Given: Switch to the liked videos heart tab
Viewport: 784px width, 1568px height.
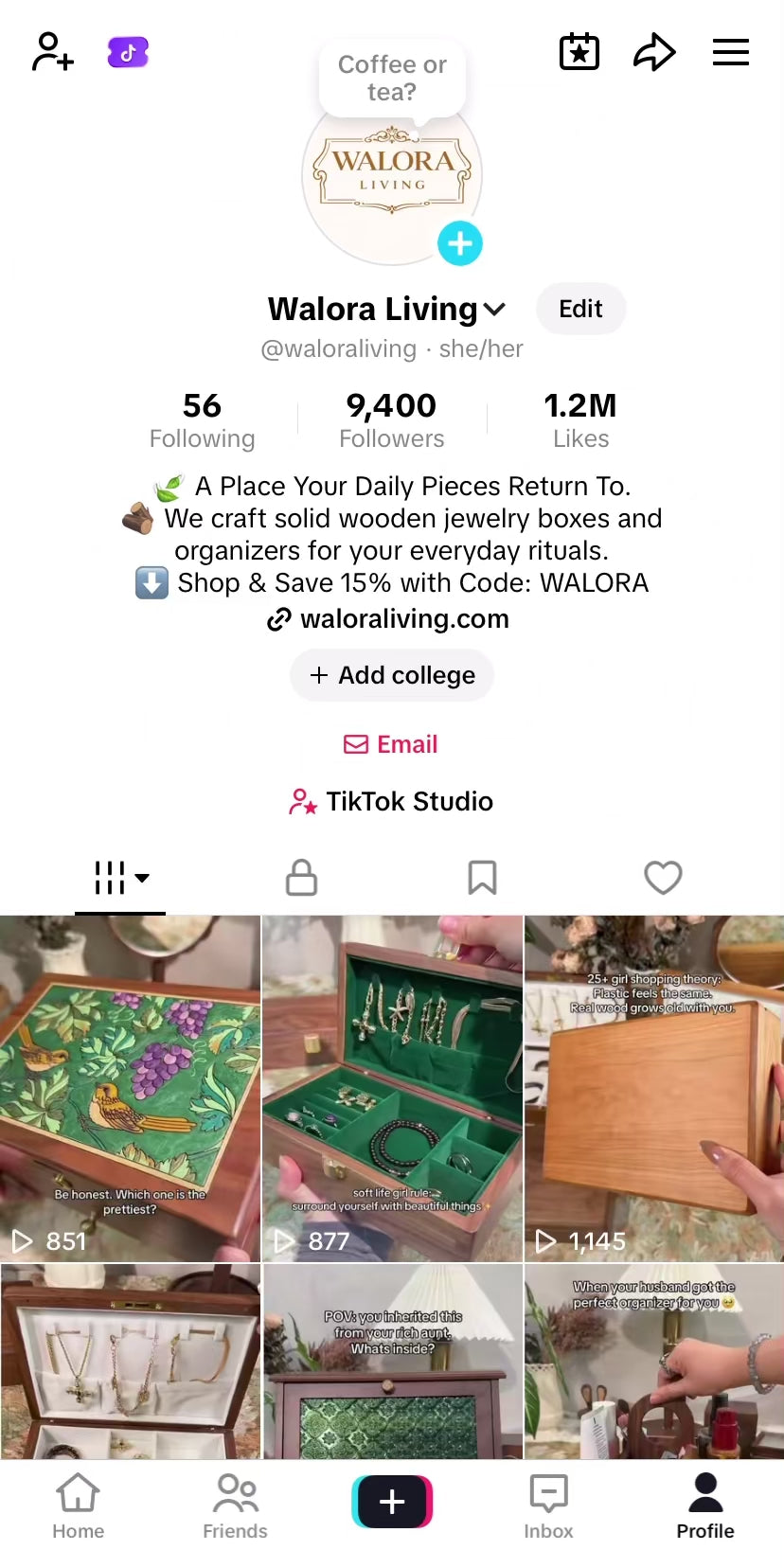Looking at the screenshot, I should point(663,878).
